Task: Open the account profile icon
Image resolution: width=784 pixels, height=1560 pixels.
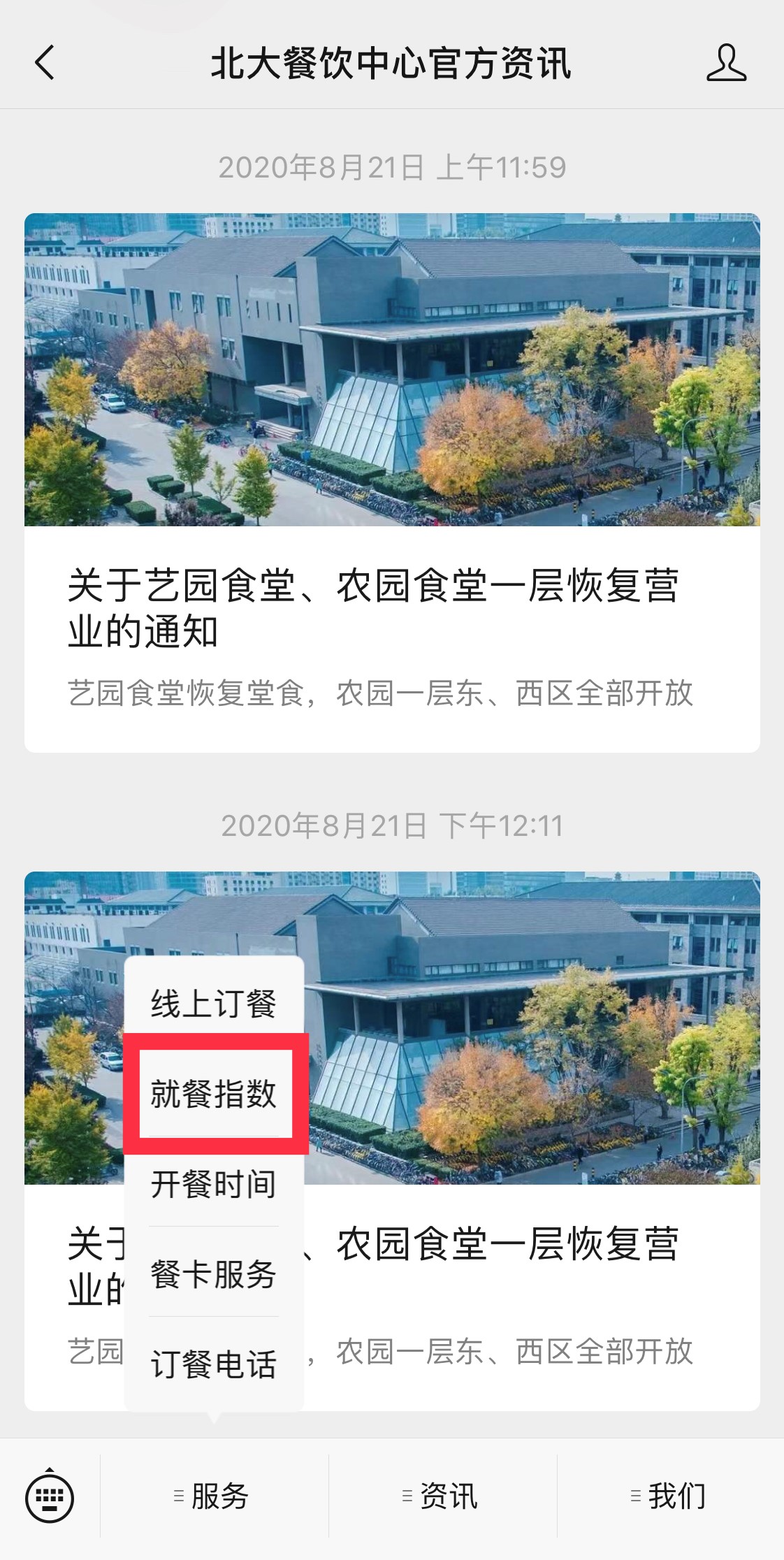Action: click(x=726, y=63)
